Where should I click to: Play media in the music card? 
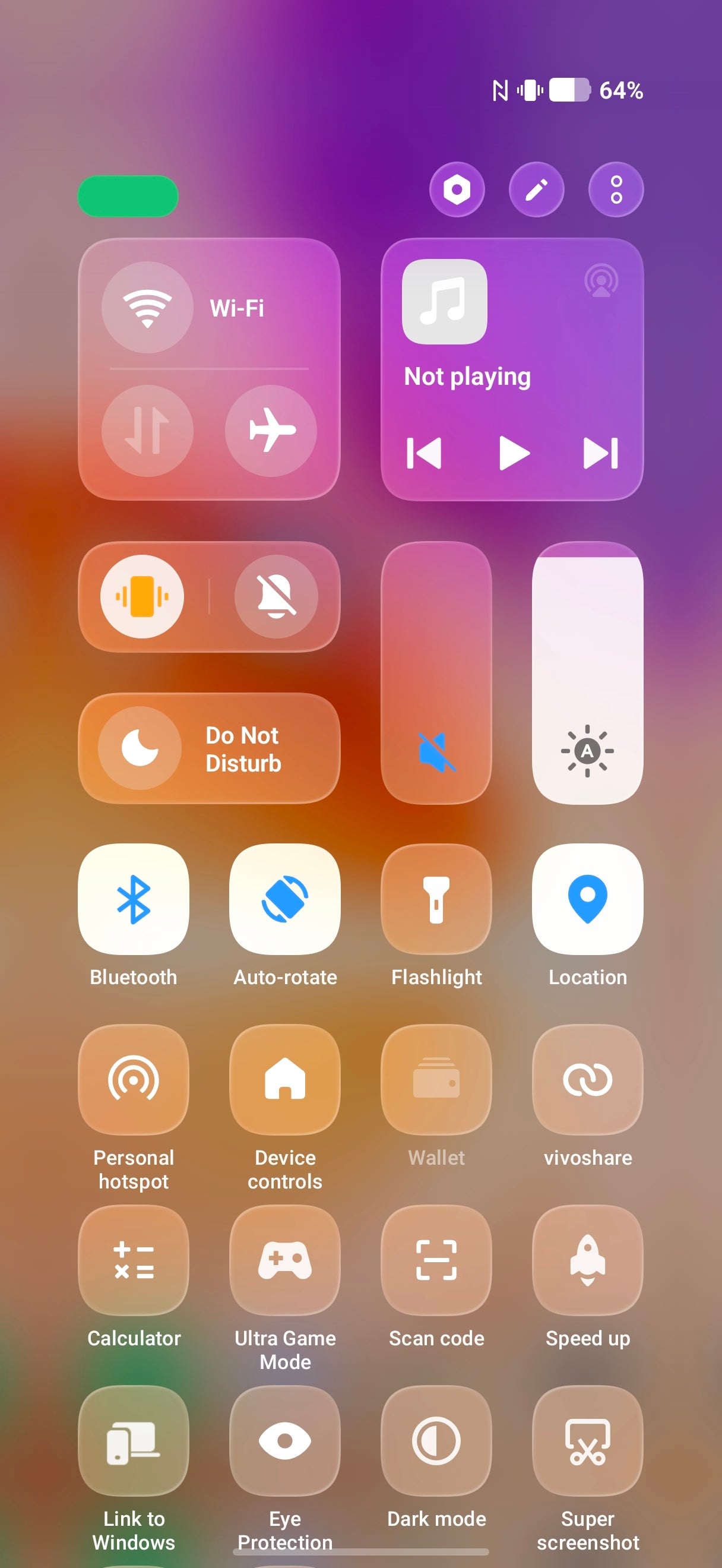513,453
